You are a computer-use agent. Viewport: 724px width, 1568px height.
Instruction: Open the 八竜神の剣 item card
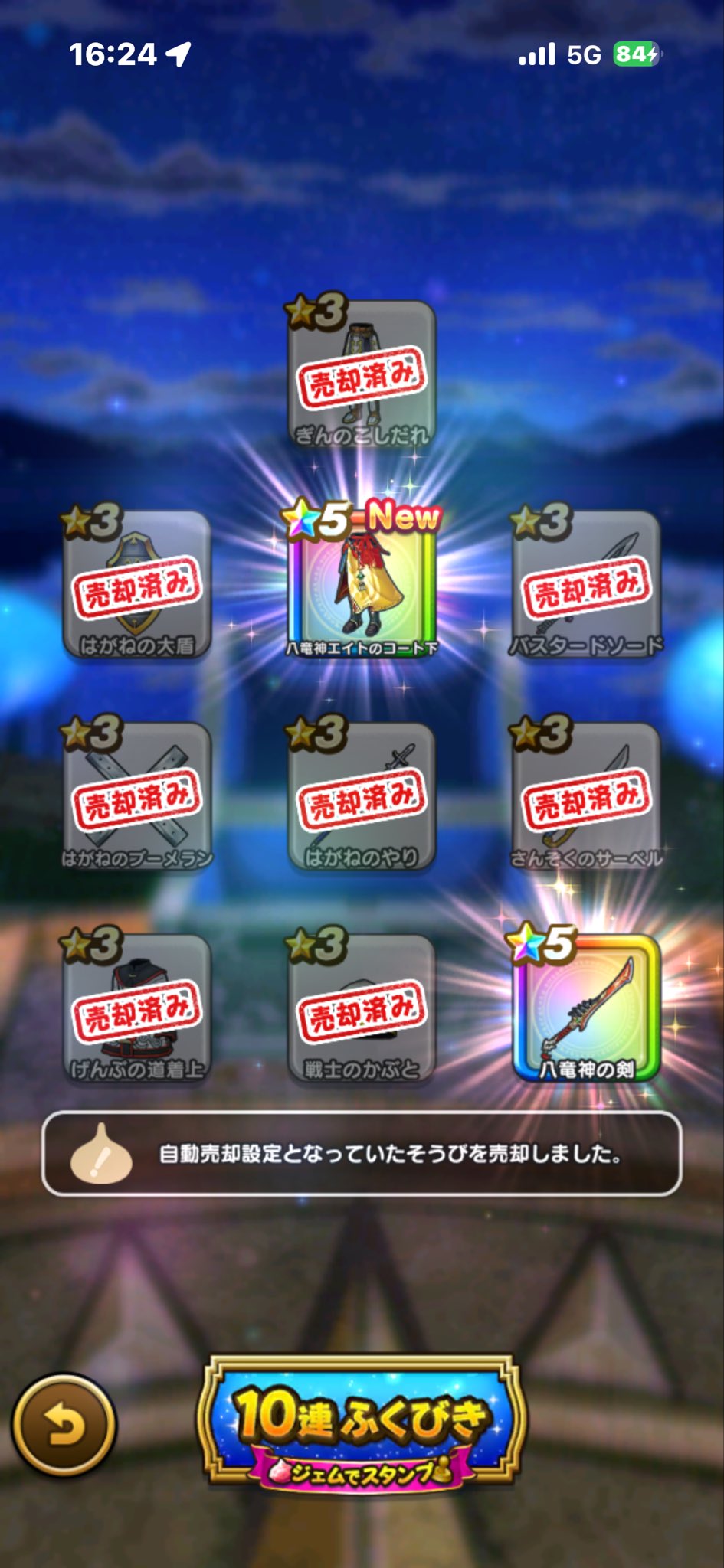pyautogui.click(x=586, y=1008)
